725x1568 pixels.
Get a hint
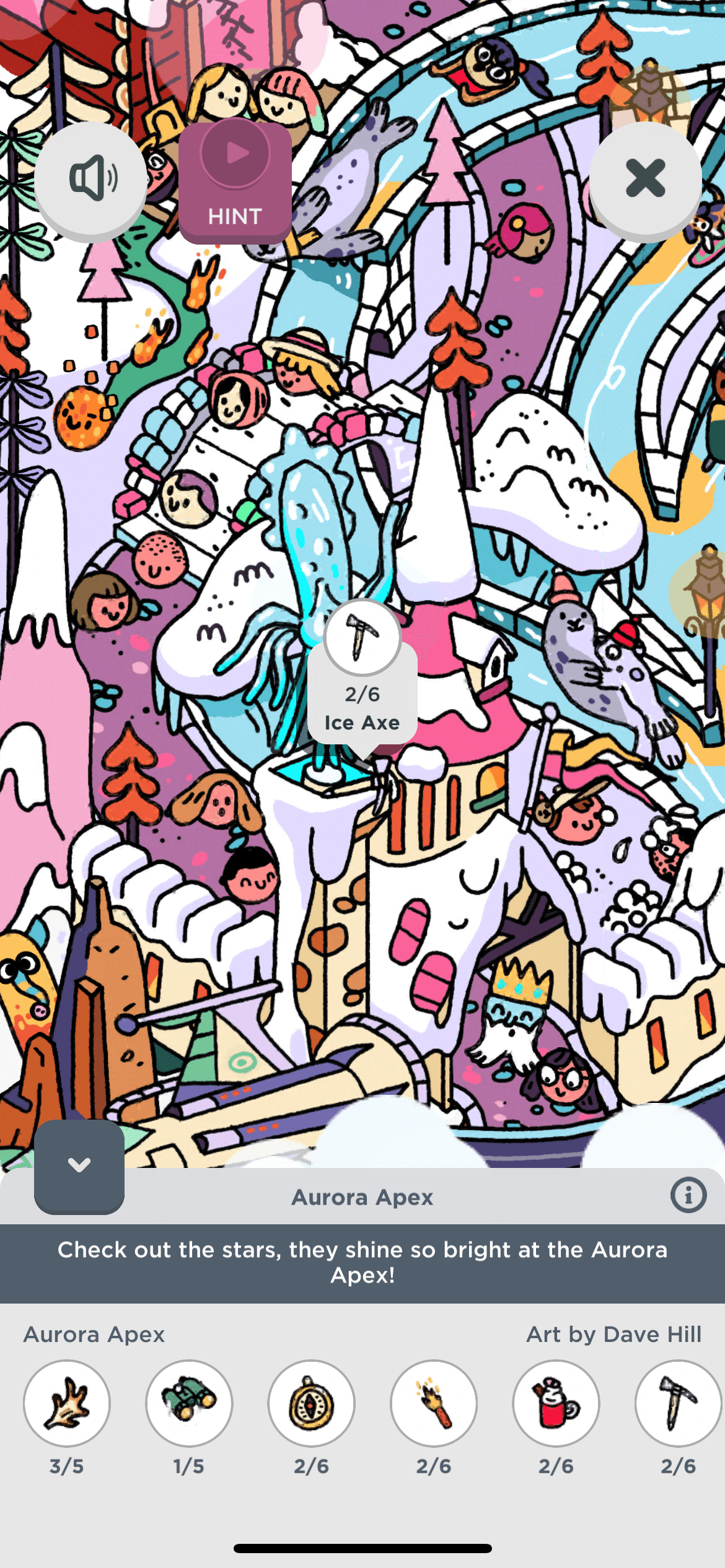click(235, 181)
